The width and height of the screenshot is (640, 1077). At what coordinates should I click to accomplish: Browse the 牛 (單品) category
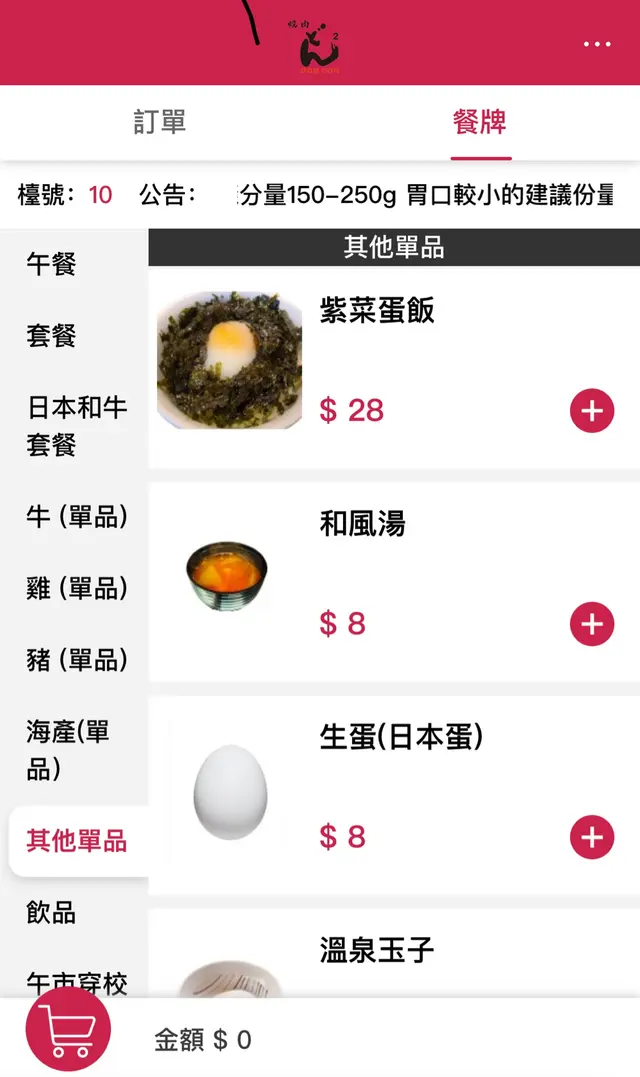point(77,517)
